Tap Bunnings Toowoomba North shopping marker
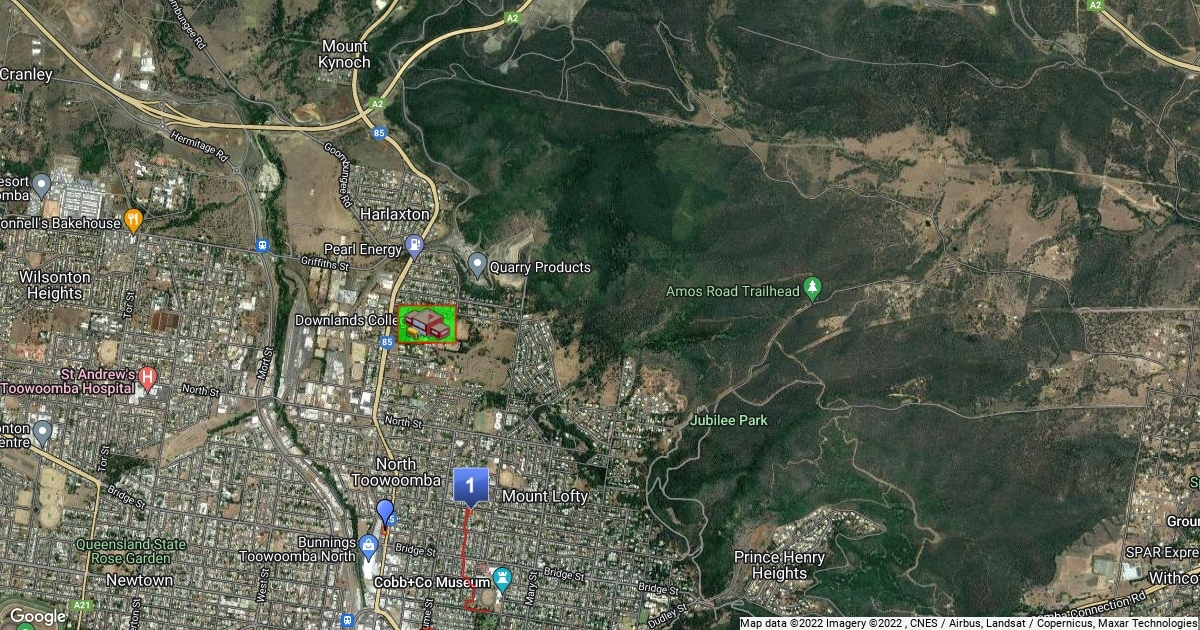Viewport: 1200px width, 630px height. pyautogui.click(x=368, y=546)
